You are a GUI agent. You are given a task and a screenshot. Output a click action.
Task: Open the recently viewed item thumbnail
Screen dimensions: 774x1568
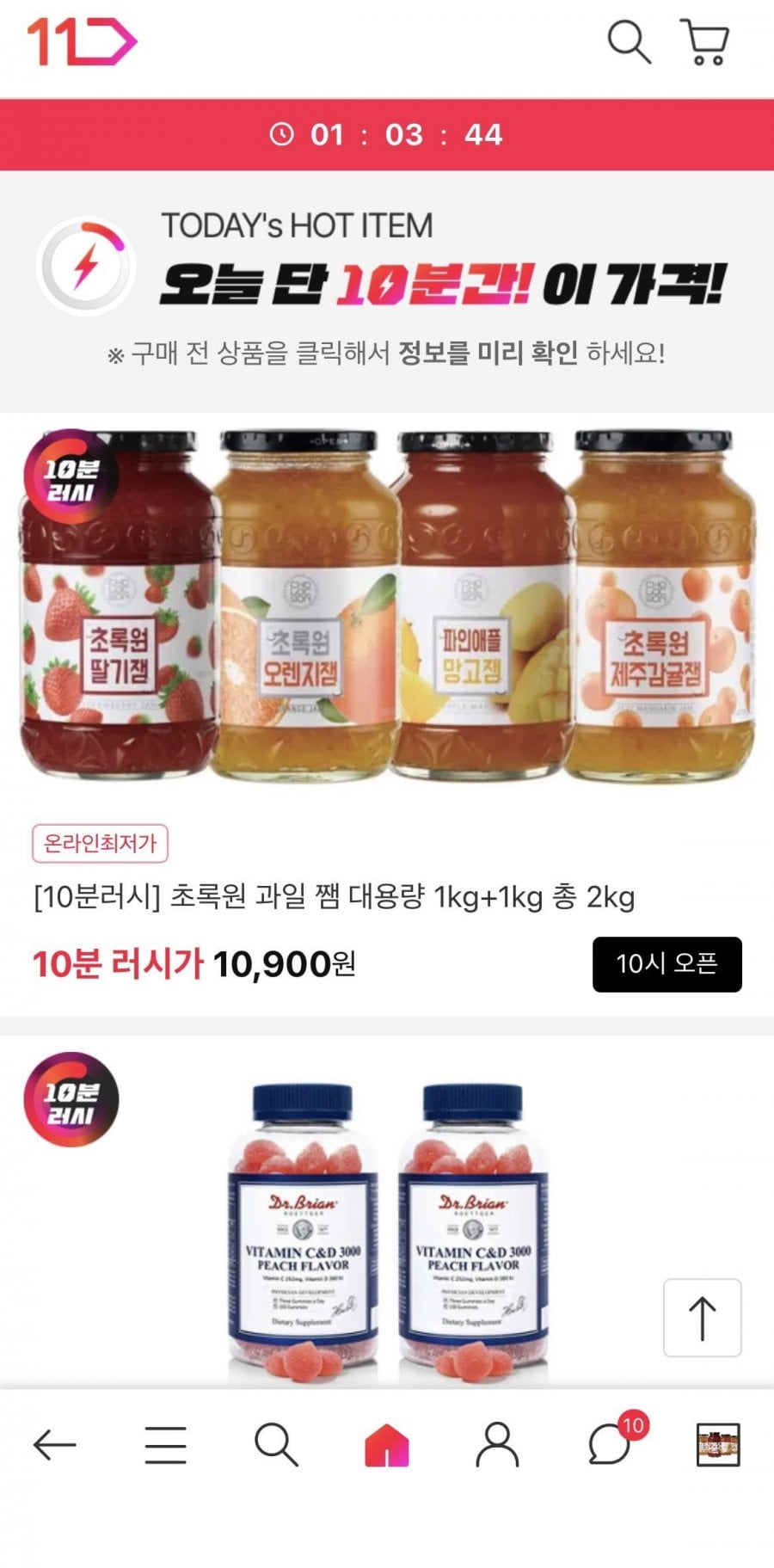click(x=718, y=1445)
